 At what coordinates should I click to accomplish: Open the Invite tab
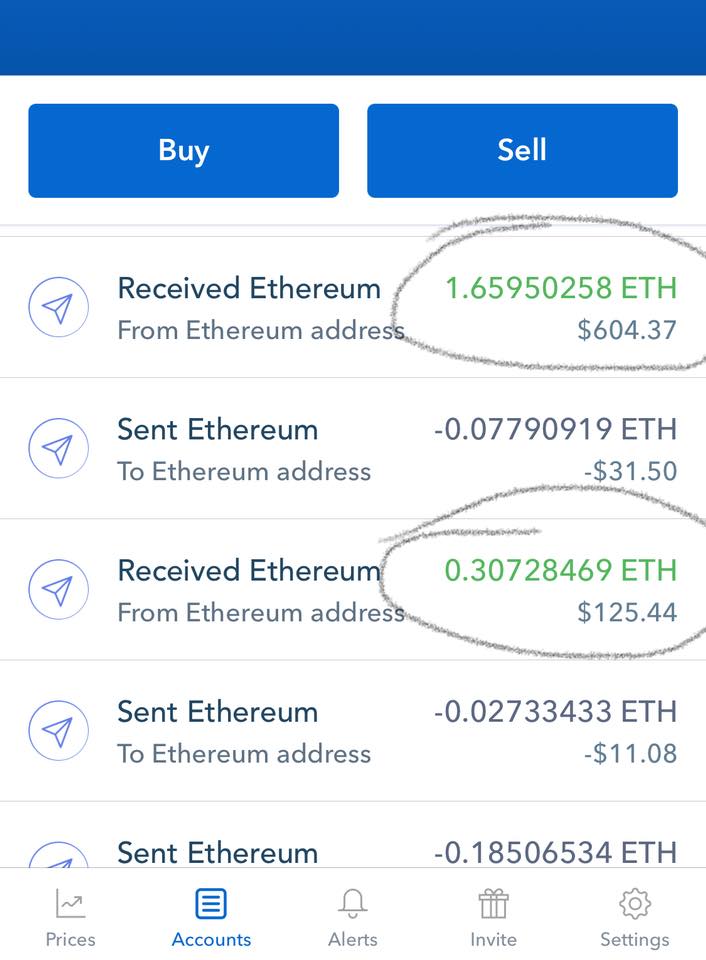coord(493,917)
